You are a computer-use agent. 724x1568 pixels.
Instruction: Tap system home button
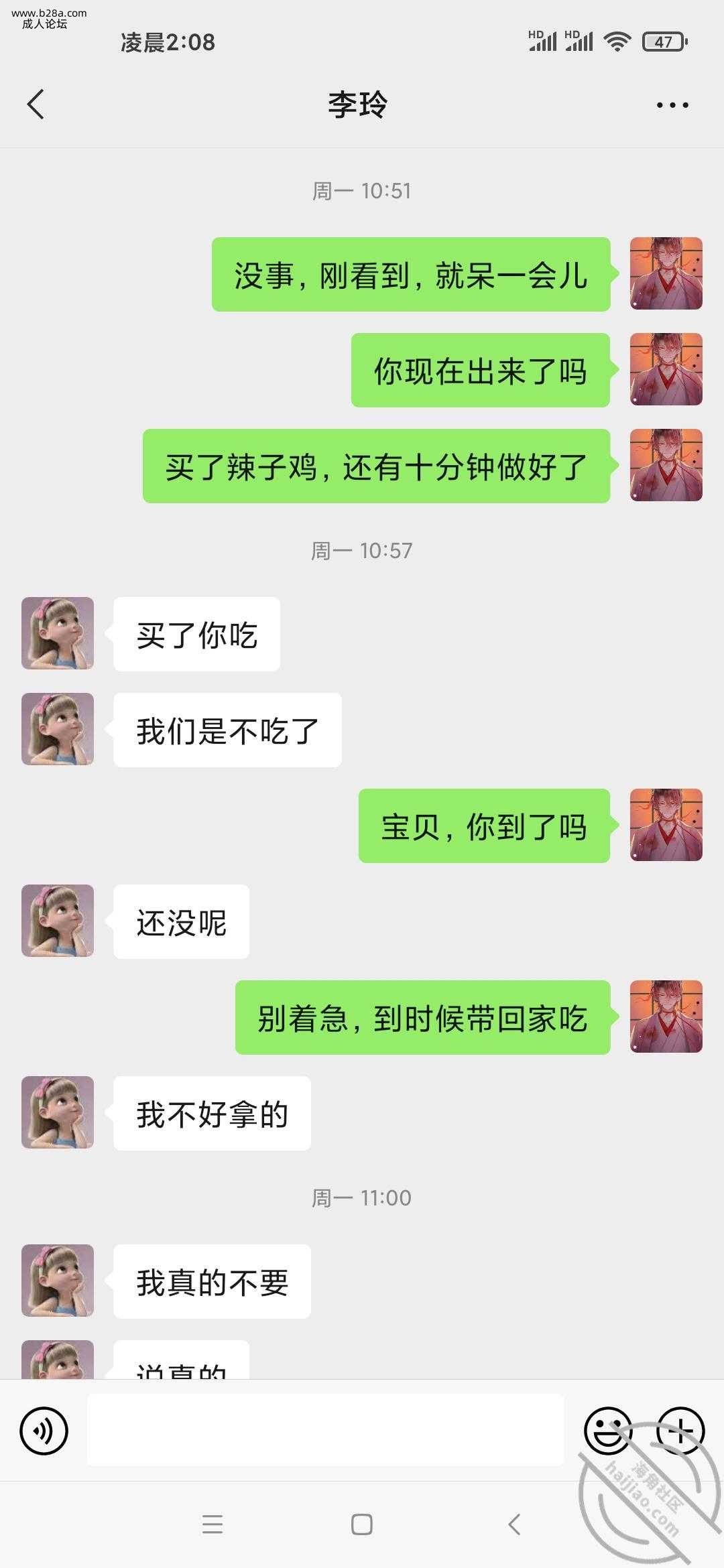361,1524
